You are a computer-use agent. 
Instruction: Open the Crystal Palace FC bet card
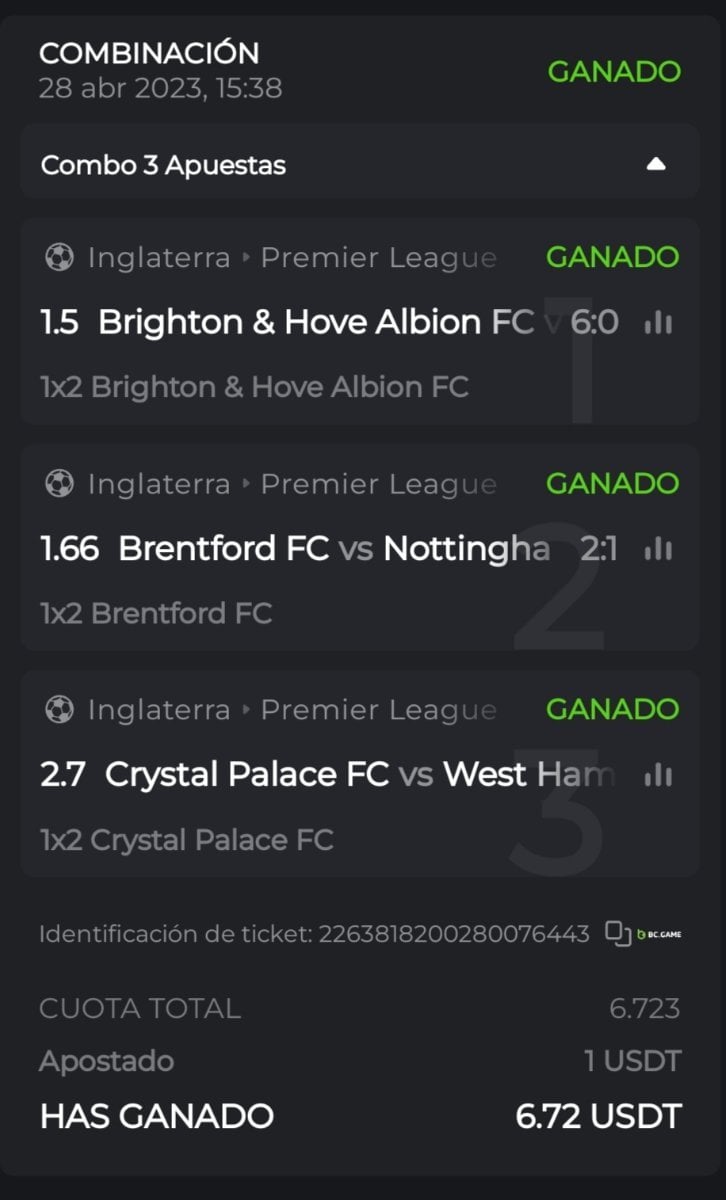[300, 774]
